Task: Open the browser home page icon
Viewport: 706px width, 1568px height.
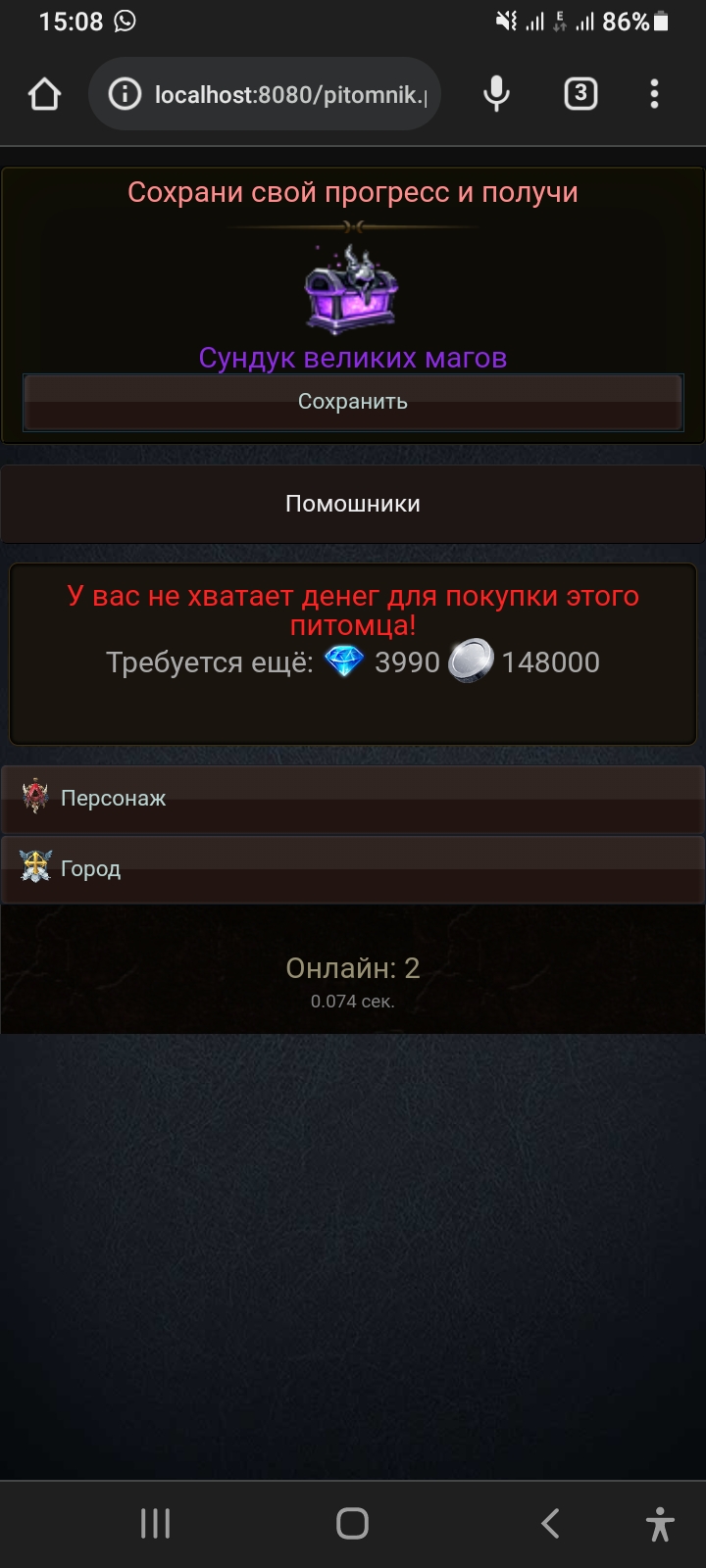Action: tap(45, 94)
